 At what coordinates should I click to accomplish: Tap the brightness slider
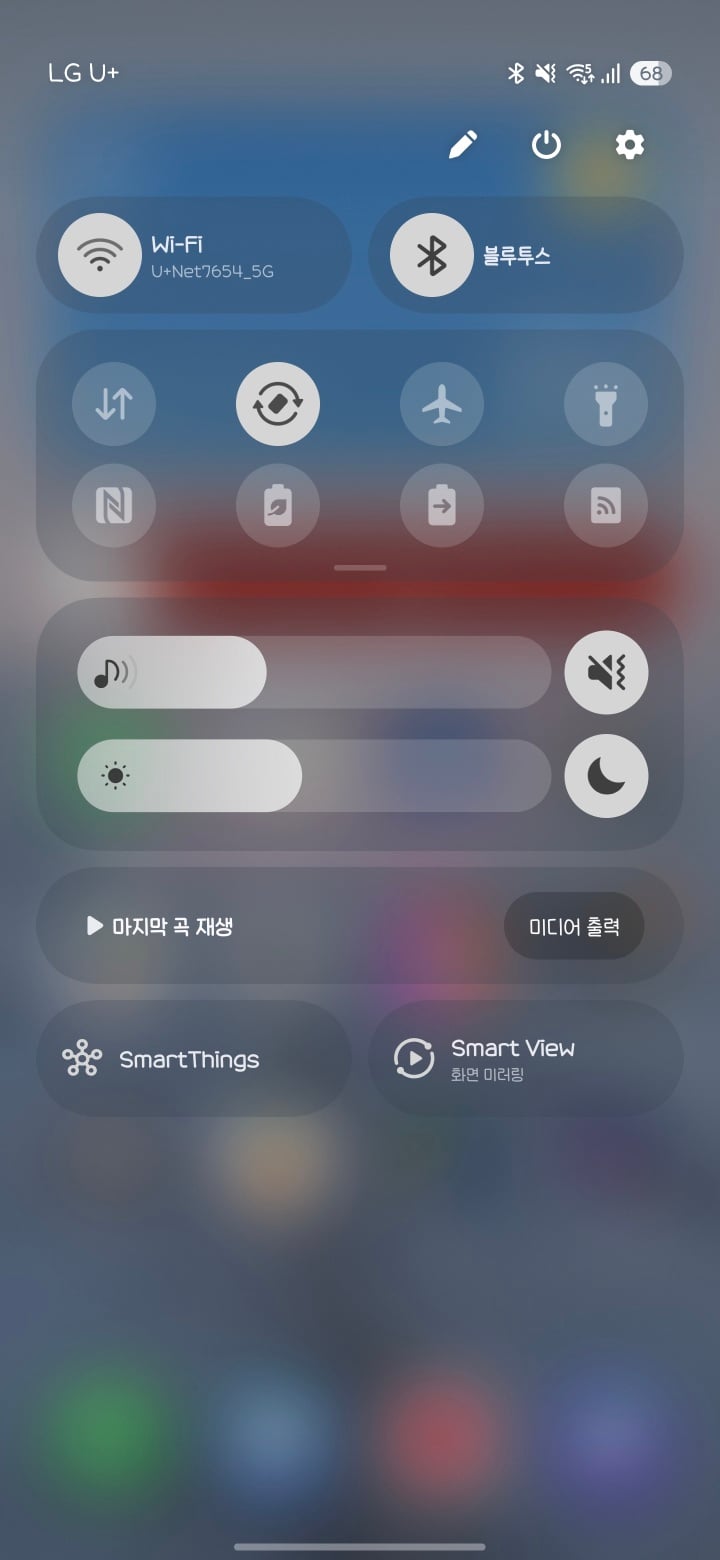[314, 775]
